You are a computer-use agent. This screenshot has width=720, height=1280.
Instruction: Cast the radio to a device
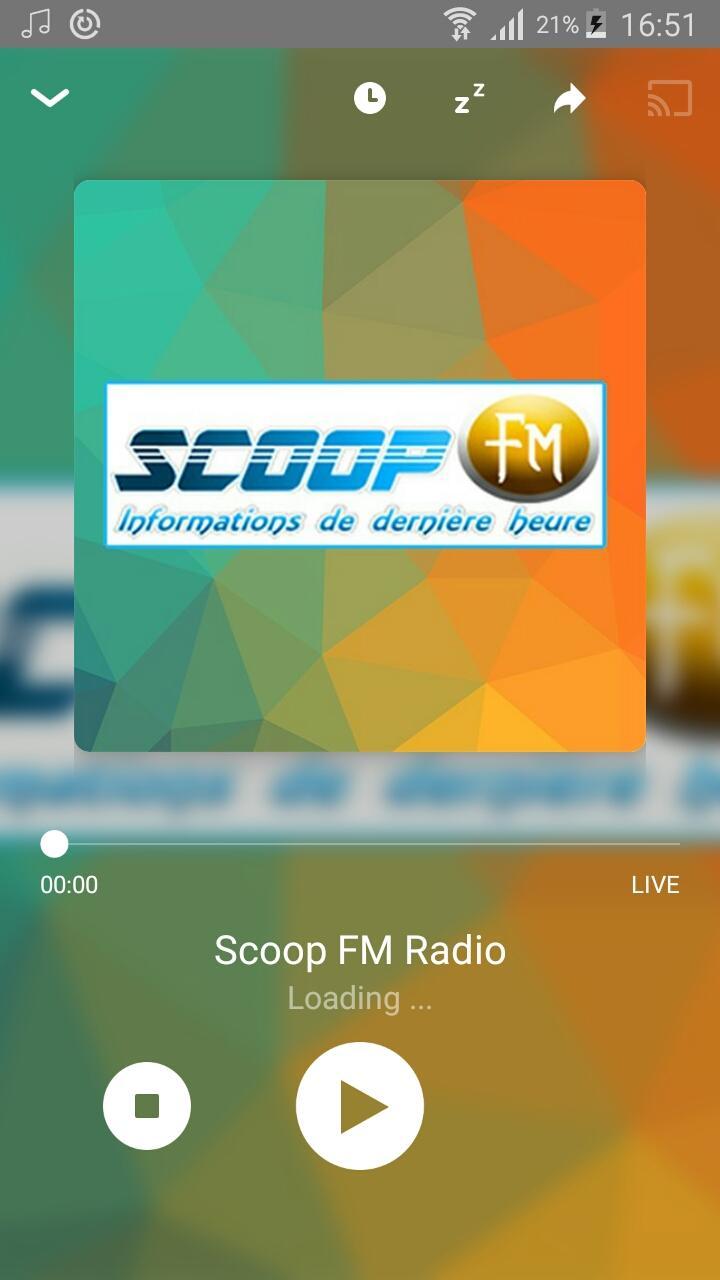point(669,99)
